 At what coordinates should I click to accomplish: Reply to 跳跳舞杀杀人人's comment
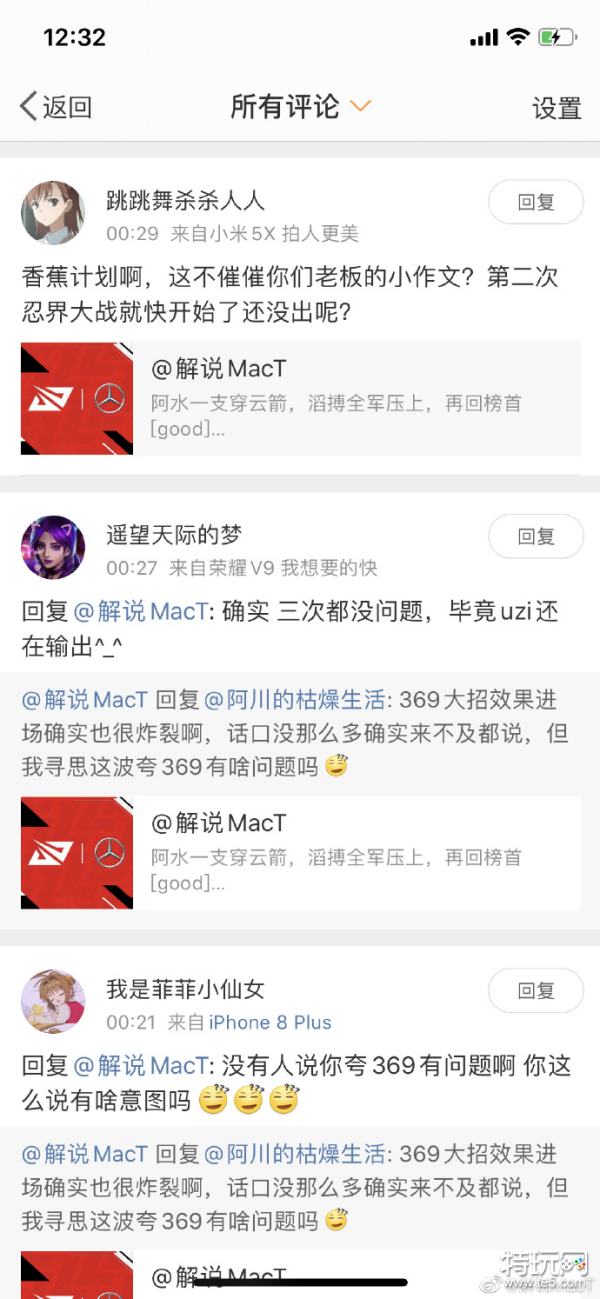[x=536, y=202]
